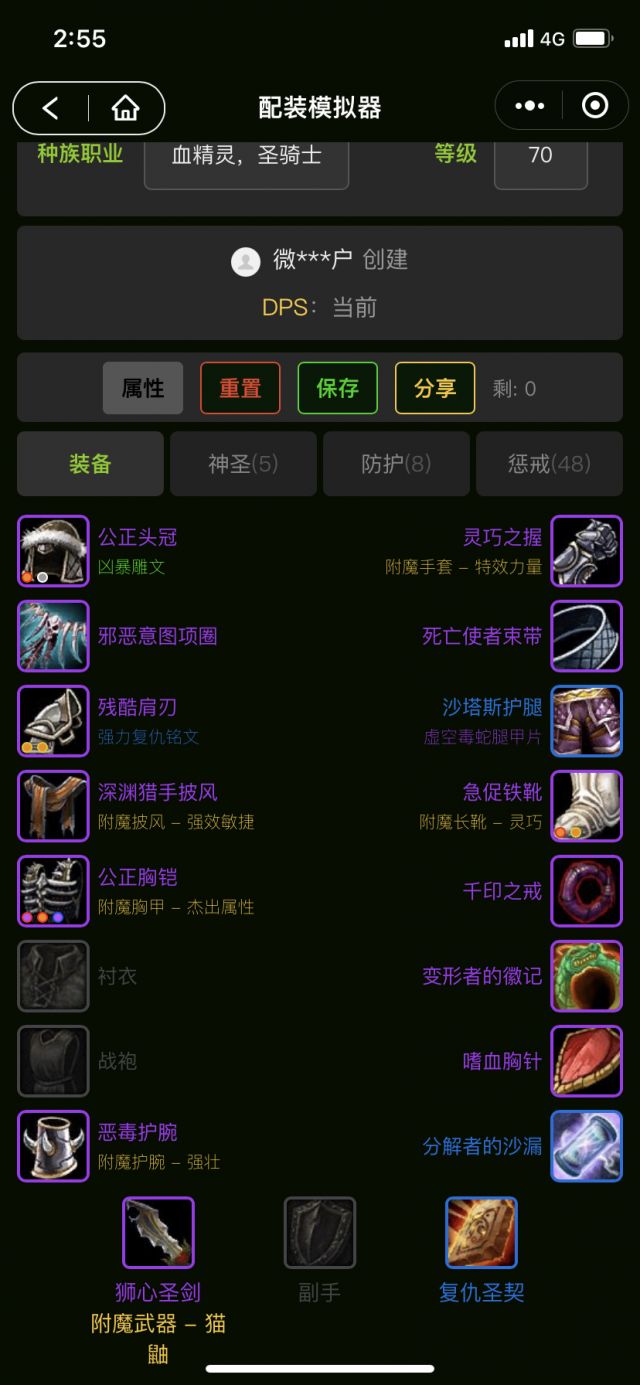Reset the build with 重置
Viewport: 640px width, 1385px height.
click(240, 388)
